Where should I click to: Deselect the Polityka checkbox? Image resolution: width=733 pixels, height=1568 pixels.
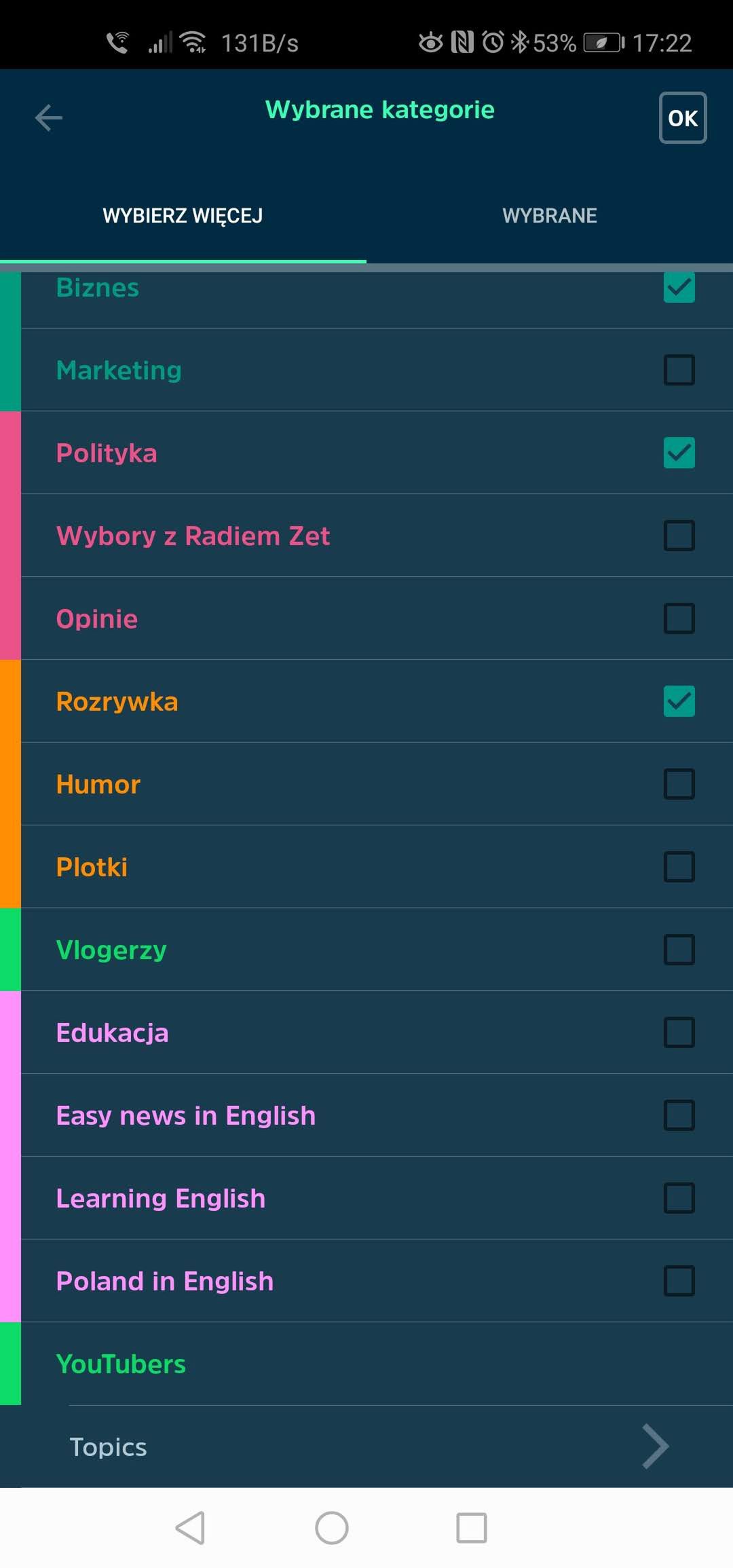679,453
